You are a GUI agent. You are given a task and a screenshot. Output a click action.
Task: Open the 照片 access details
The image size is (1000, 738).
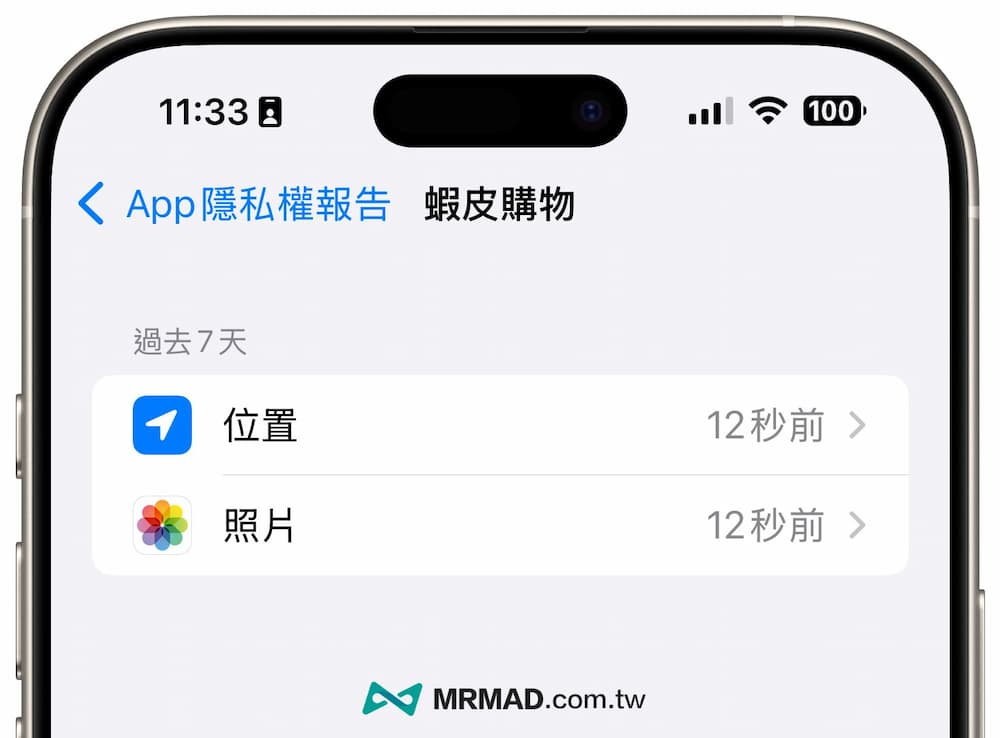(x=500, y=526)
